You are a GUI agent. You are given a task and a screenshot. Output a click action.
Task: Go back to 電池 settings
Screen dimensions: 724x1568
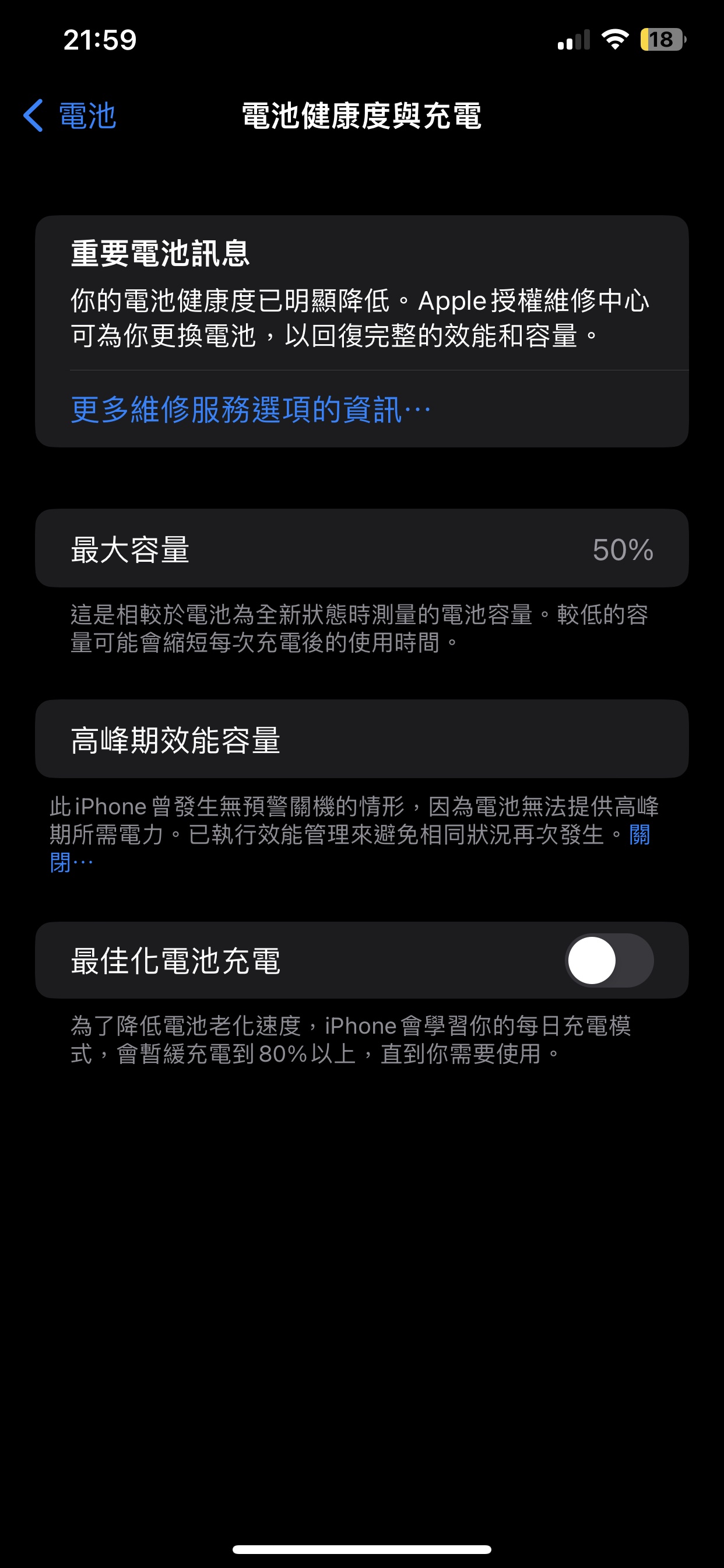point(70,116)
